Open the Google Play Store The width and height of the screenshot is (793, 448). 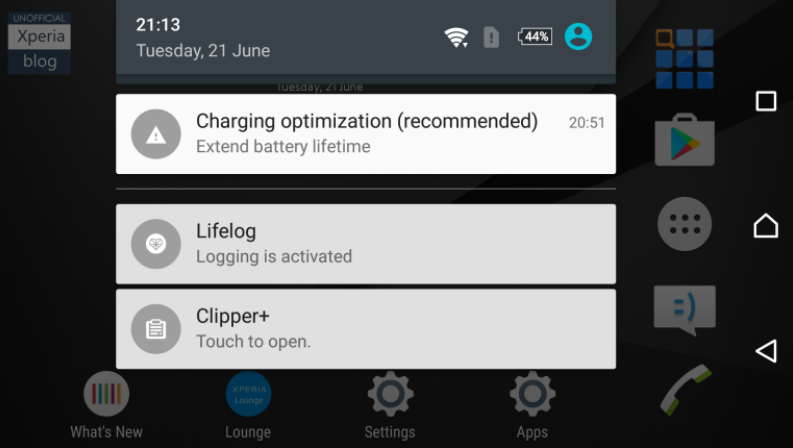click(x=684, y=142)
